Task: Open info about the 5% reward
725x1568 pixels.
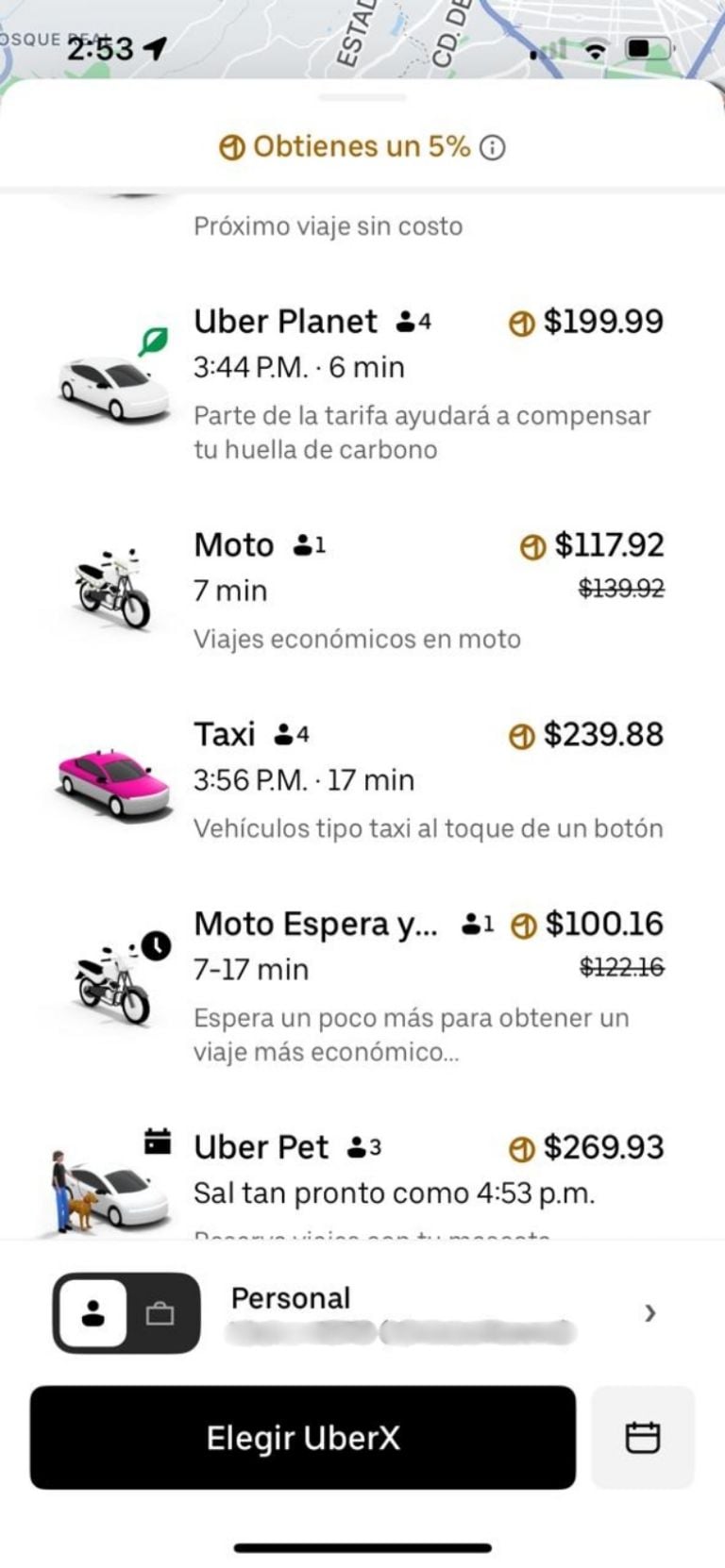Action: click(492, 147)
